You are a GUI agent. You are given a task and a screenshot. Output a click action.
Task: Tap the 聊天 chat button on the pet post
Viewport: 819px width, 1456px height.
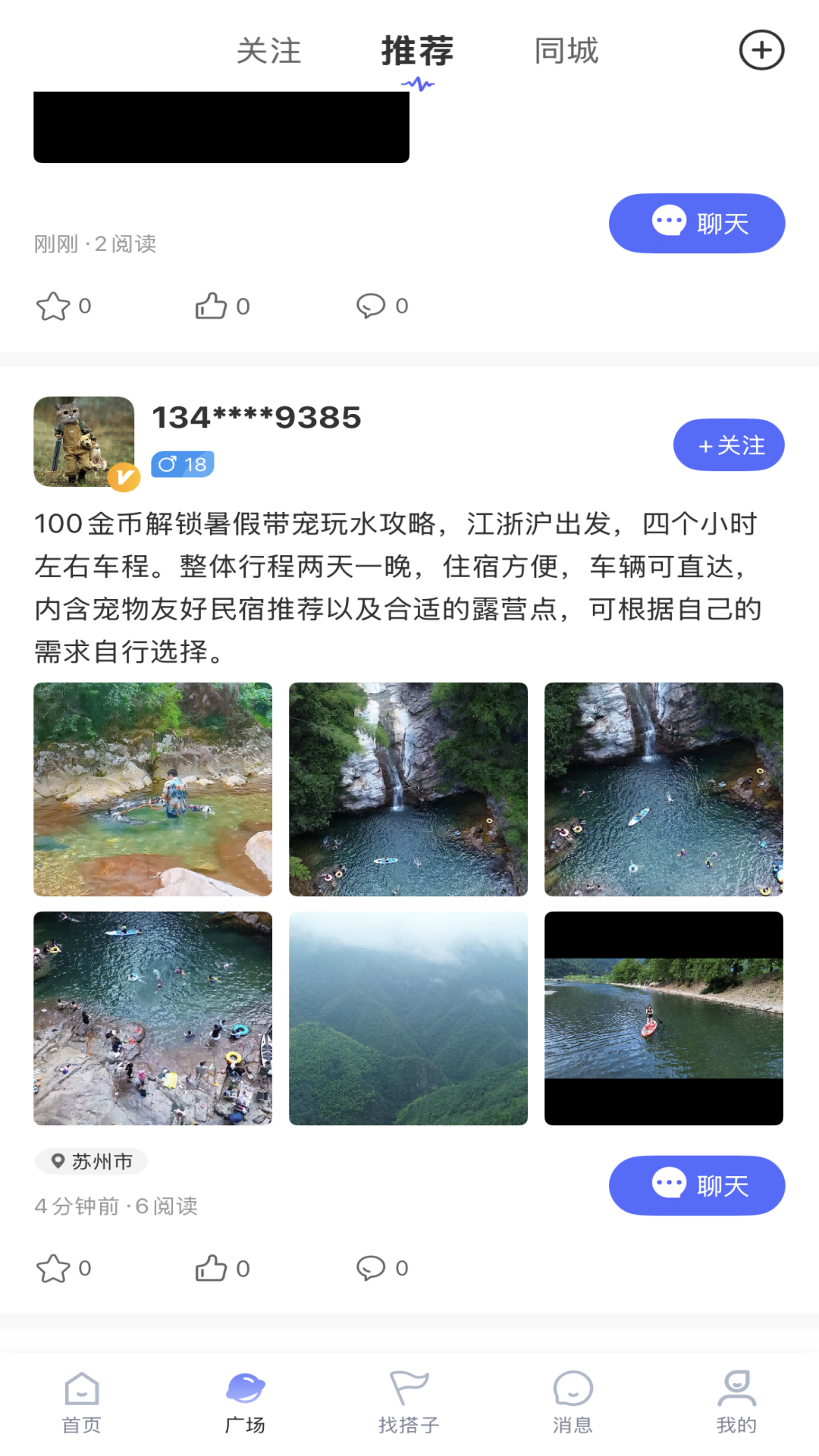[696, 1185]
